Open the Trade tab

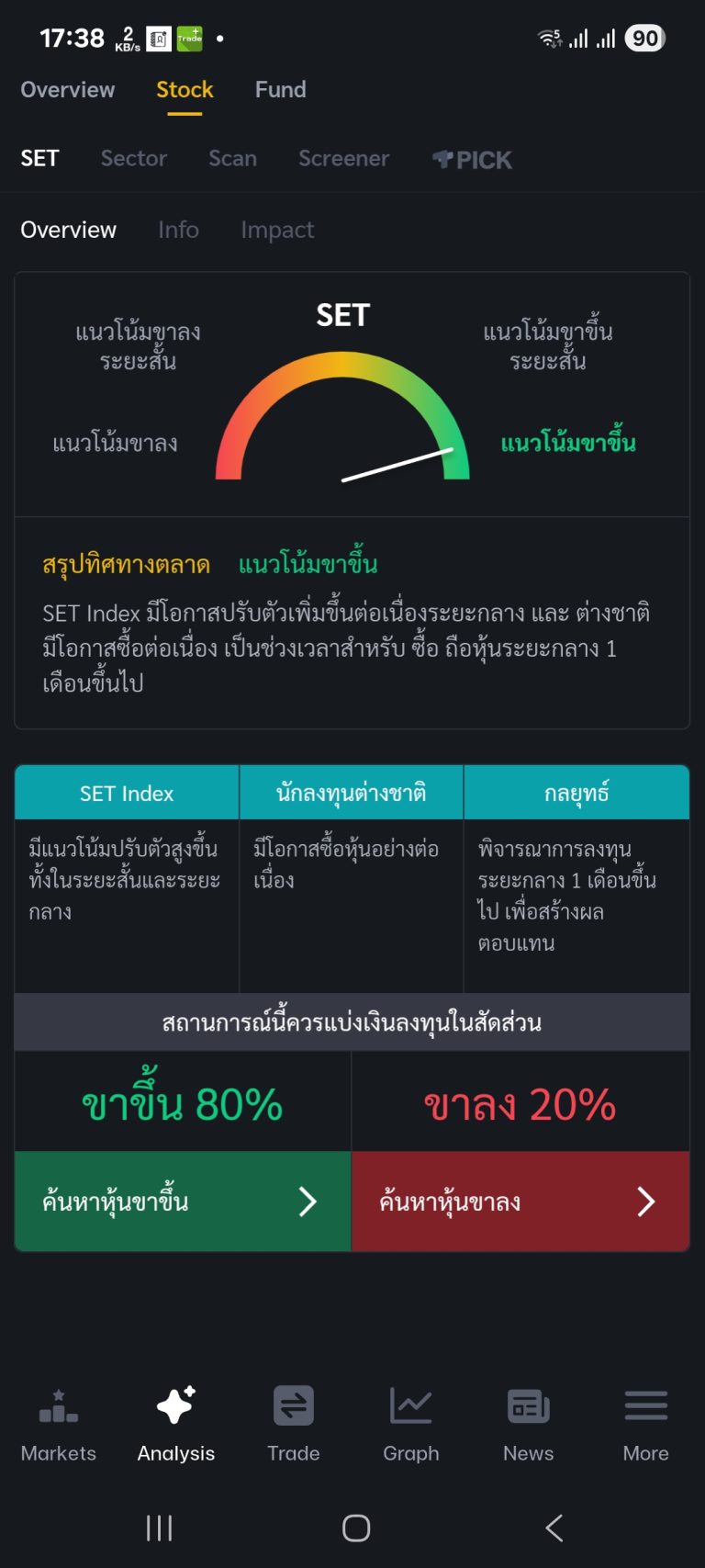click(x=294, y=1424)
